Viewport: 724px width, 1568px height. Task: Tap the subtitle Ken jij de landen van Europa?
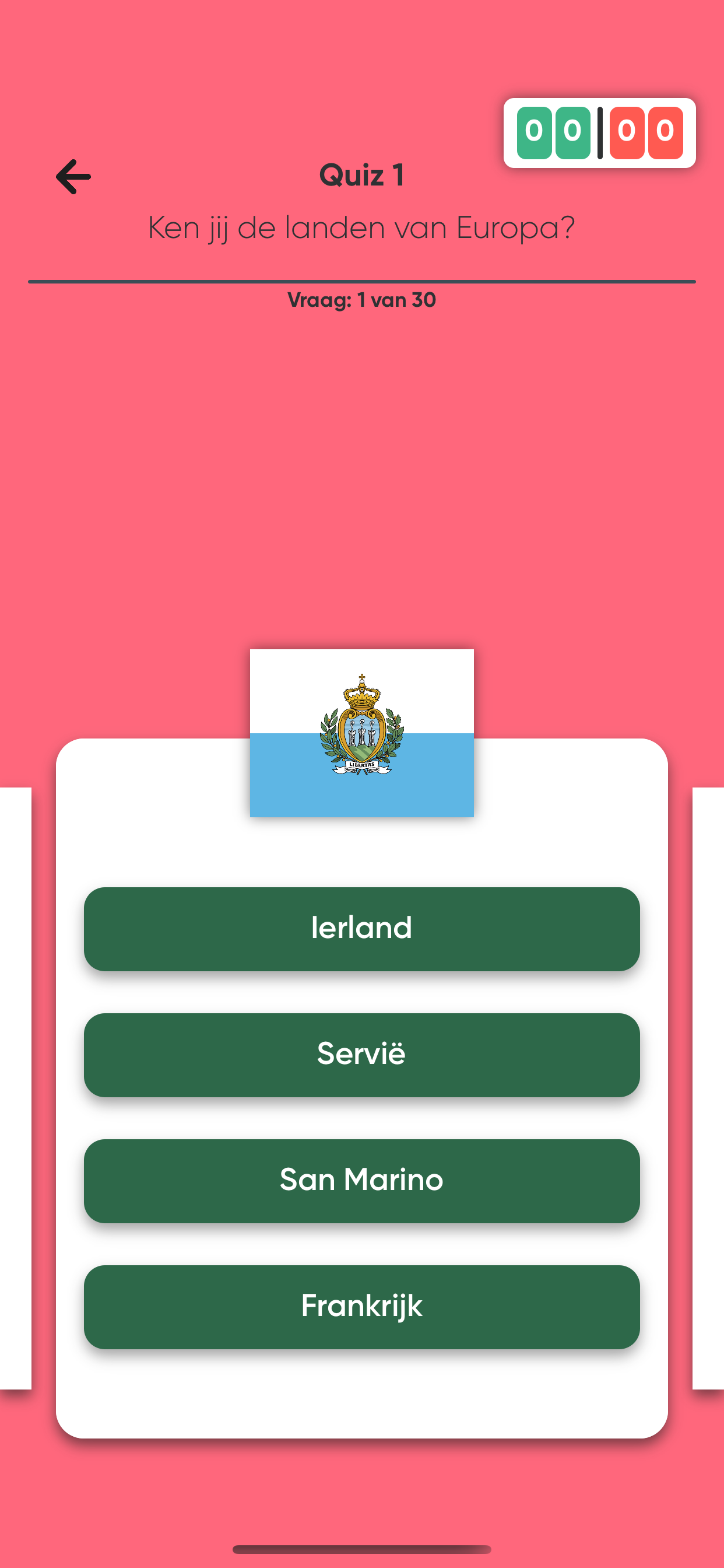click(x=361, y=226)
